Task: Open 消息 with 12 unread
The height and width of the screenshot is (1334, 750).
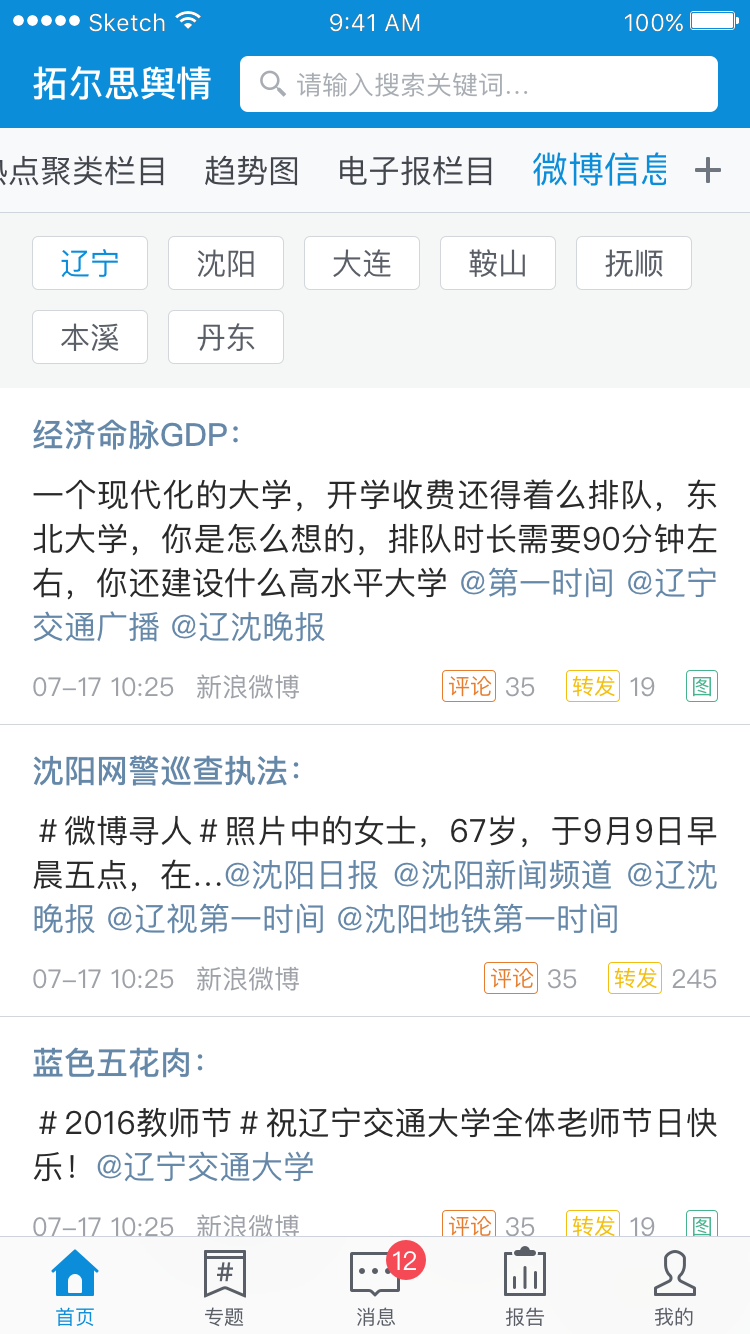Action: (x=376, y=1287)
